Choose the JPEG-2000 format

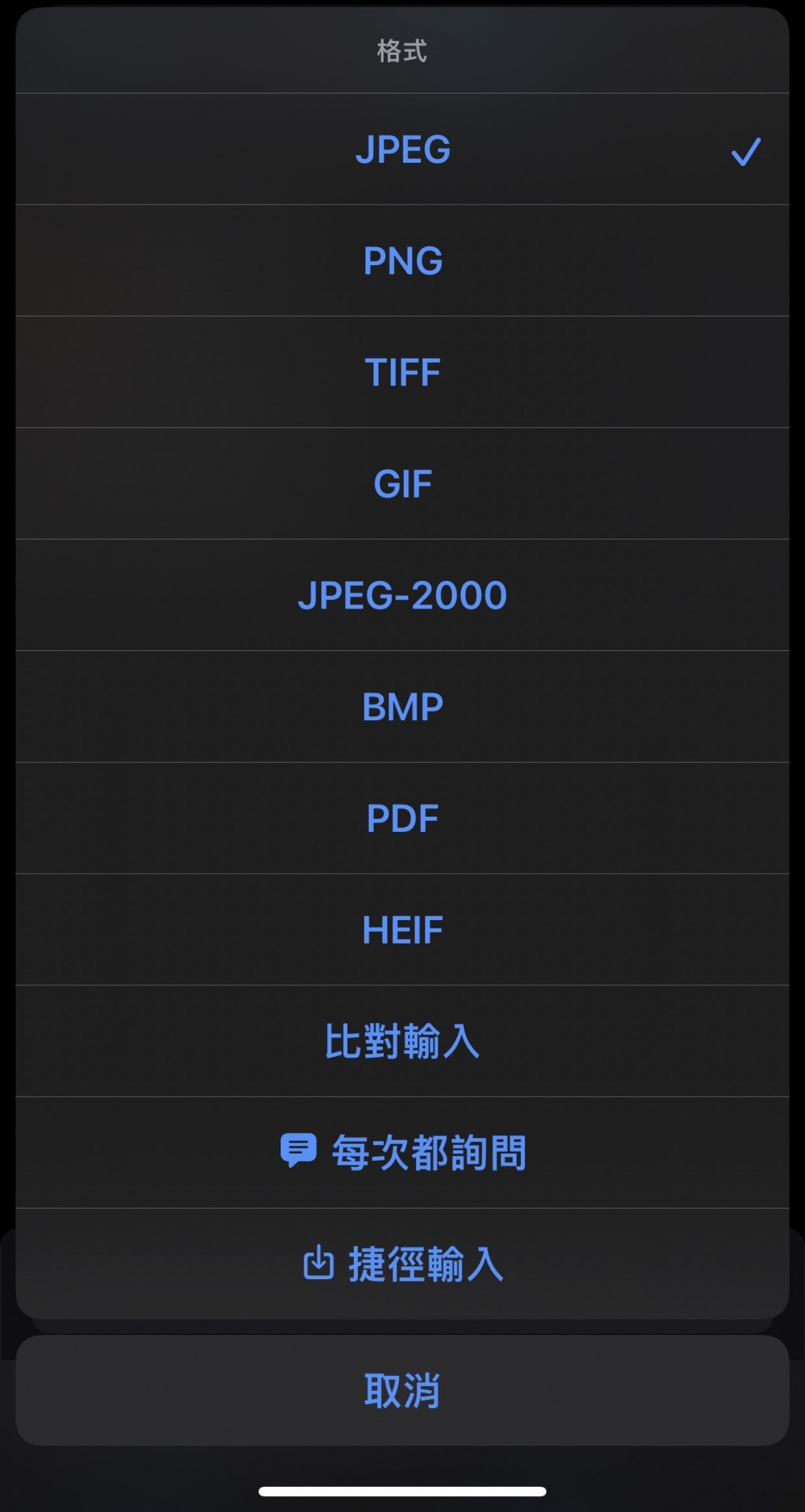402,595
